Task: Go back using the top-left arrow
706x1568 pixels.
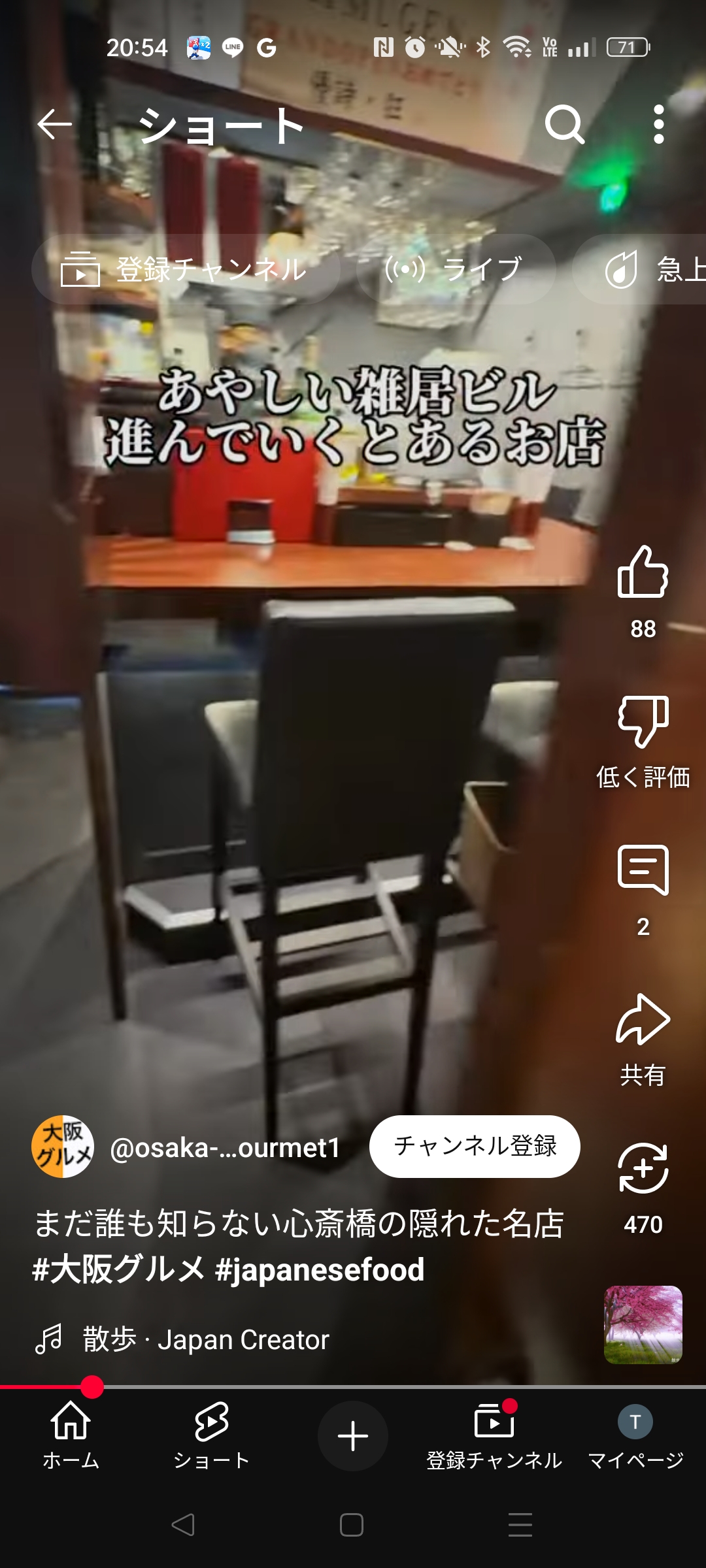Action: coord(54,124)
